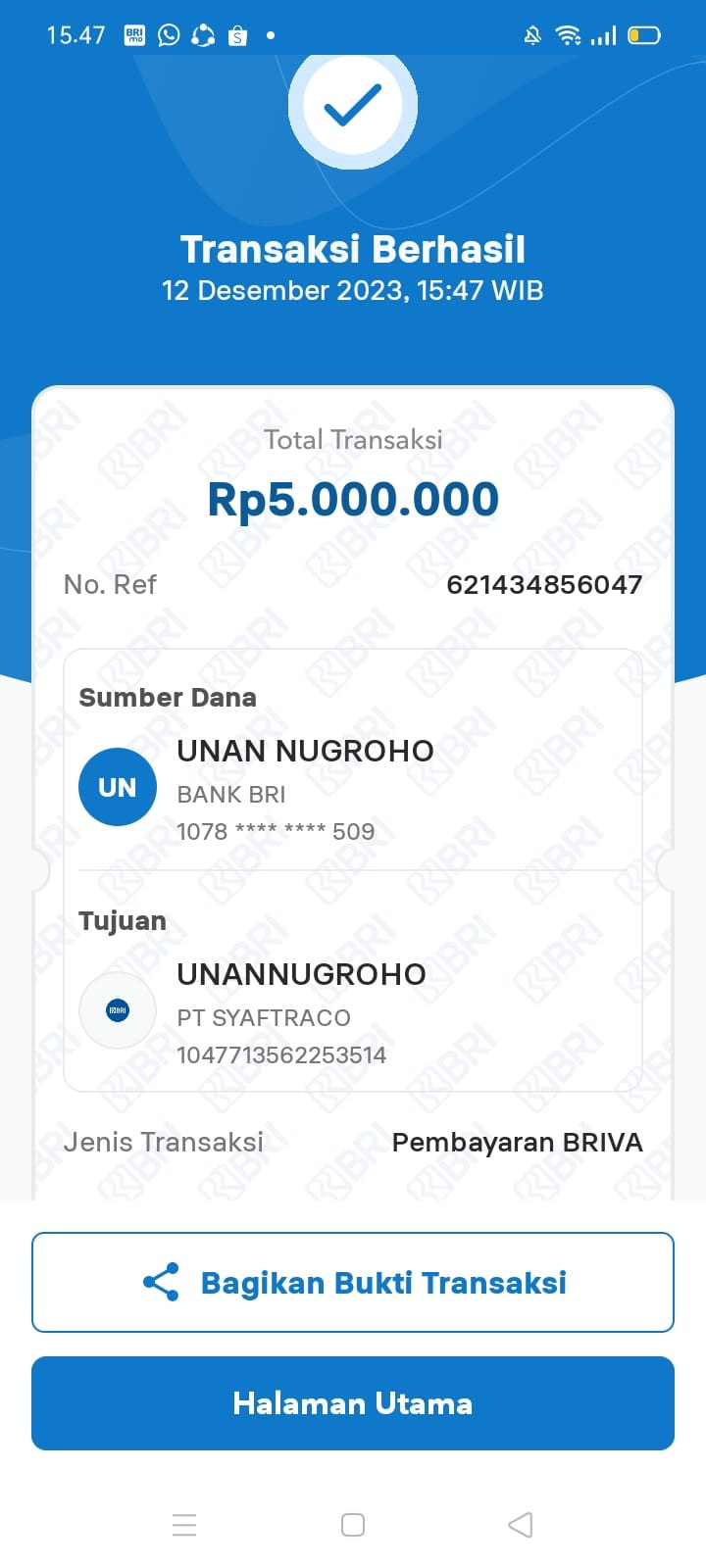Viewport: 706px width, 1568px height.
Task: Tap the system back button
Action: coord(521,1525)
